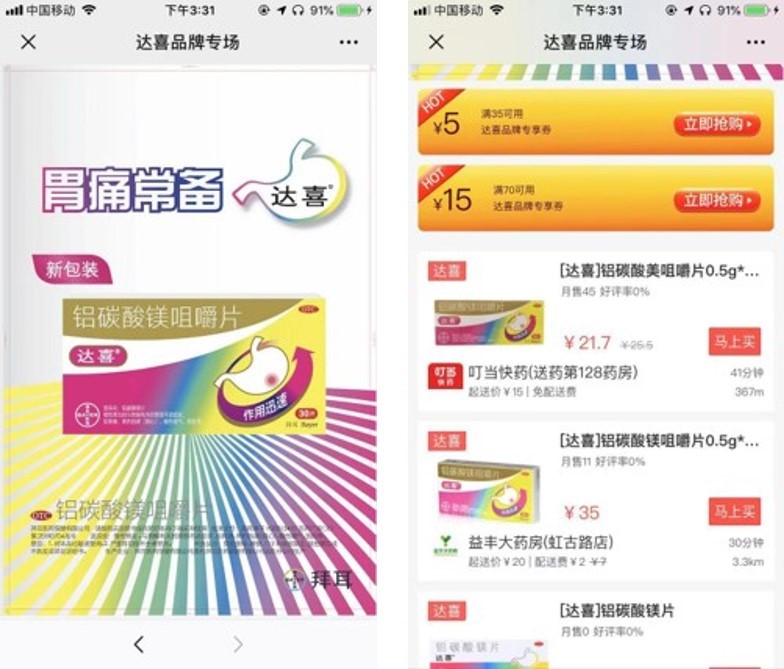Buy the ¥21.7 item with 马上买
The width and height of the screenshot is (784, 669).
pos(733,341)
